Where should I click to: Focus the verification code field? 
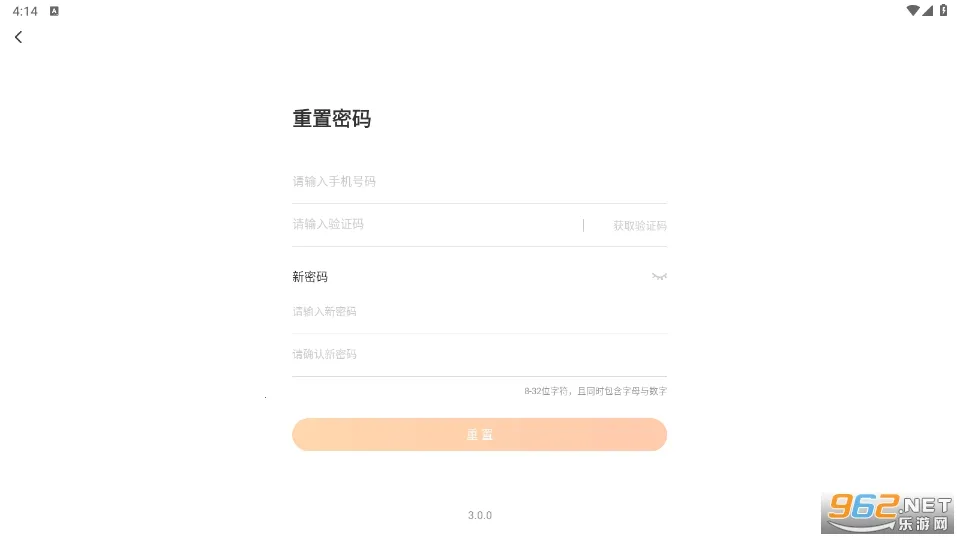click(430, 224)
